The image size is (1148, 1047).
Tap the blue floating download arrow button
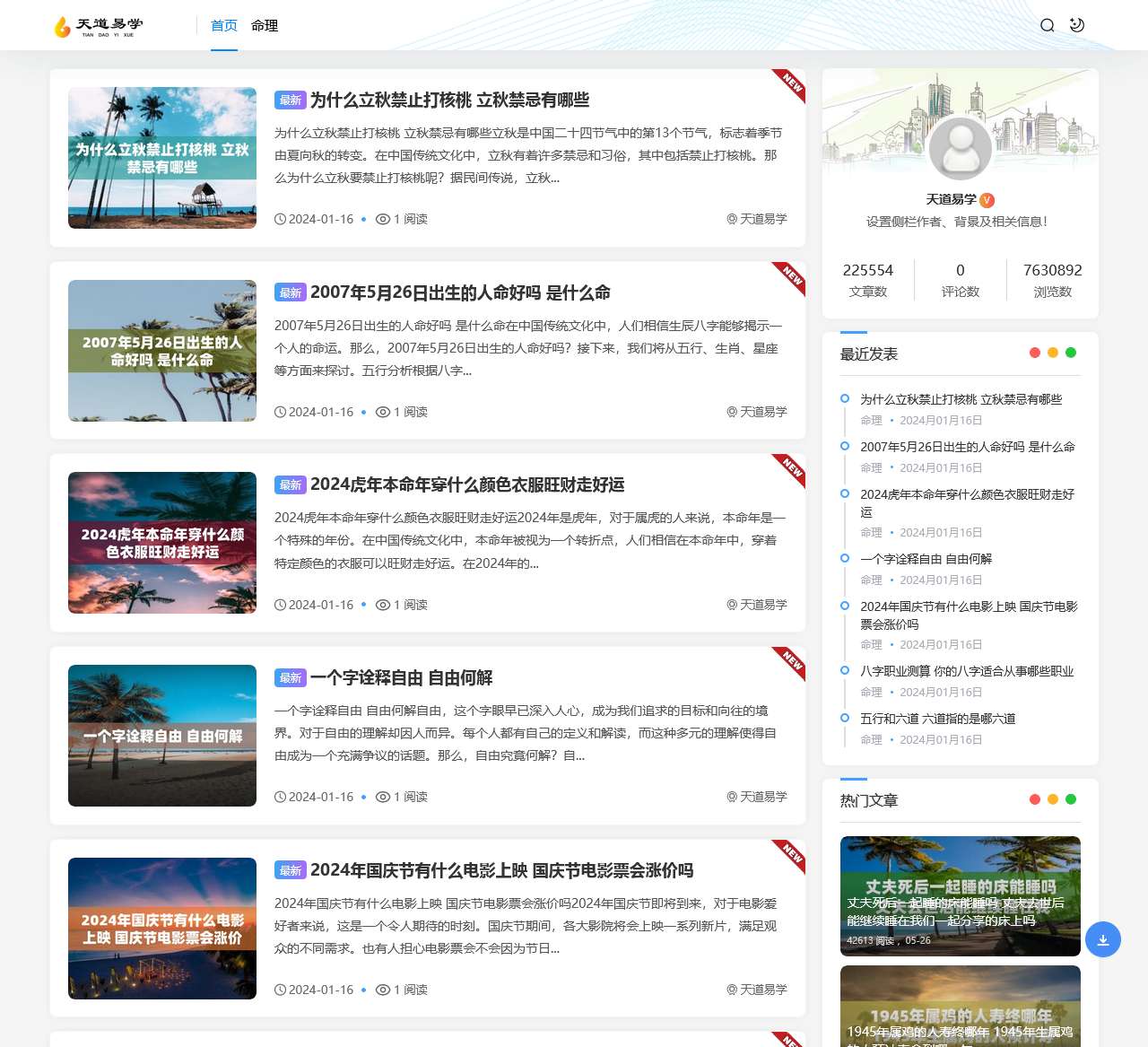tap(1103, 939)
